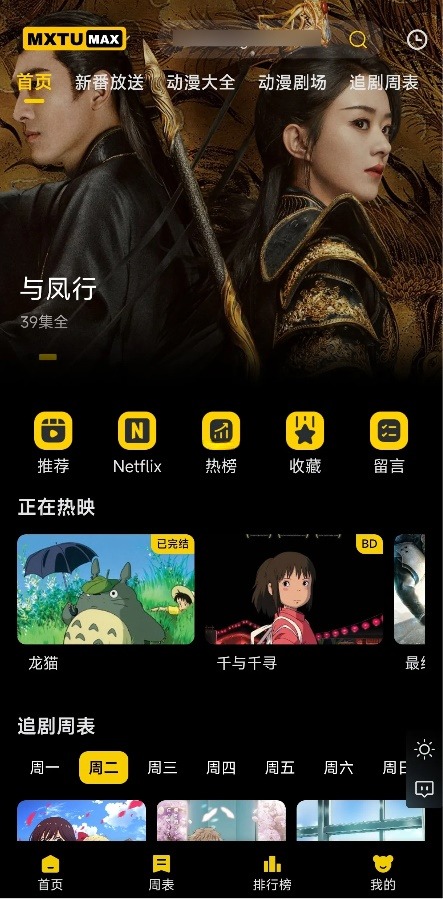443x899 pixels.
Task: Open the 千与千寻 movie card
Action: [x=294, y=603]
